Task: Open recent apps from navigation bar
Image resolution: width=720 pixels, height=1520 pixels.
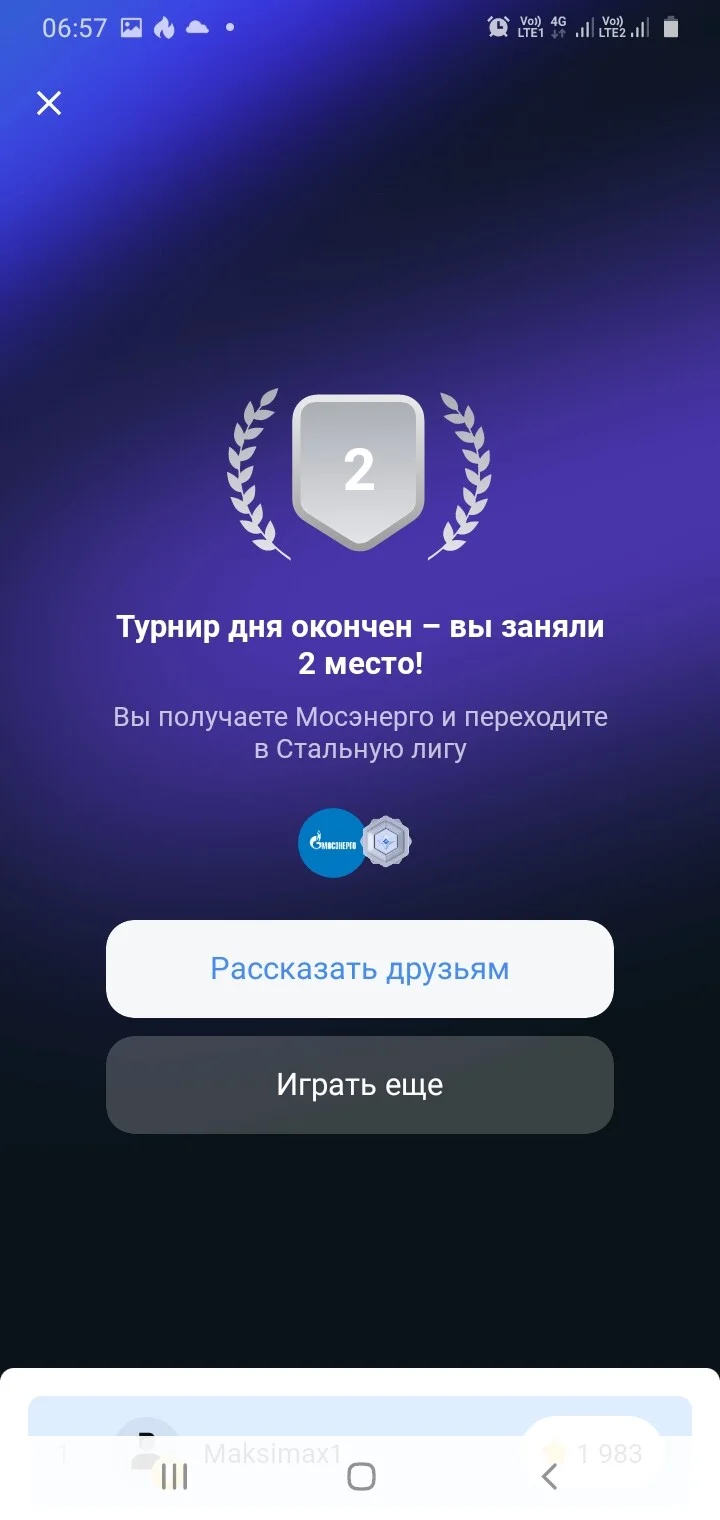Action: click(x=174, y=1476)
